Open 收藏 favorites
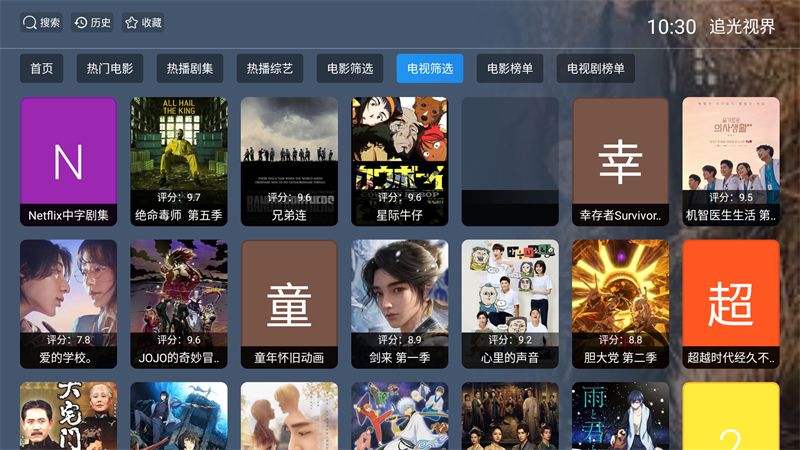 point(144,23)
